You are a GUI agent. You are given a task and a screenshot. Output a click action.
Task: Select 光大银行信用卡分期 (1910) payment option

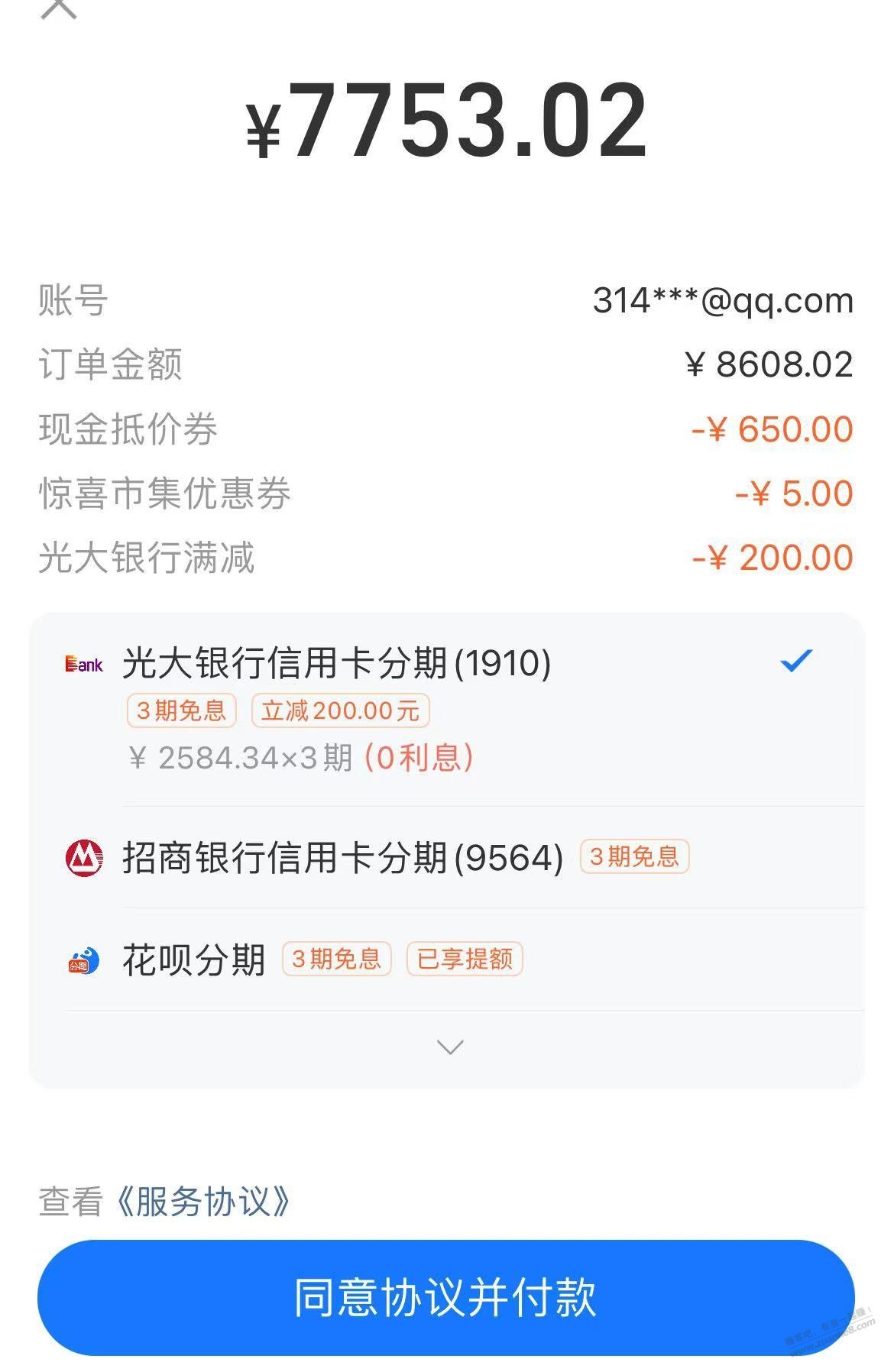point(336,663)
